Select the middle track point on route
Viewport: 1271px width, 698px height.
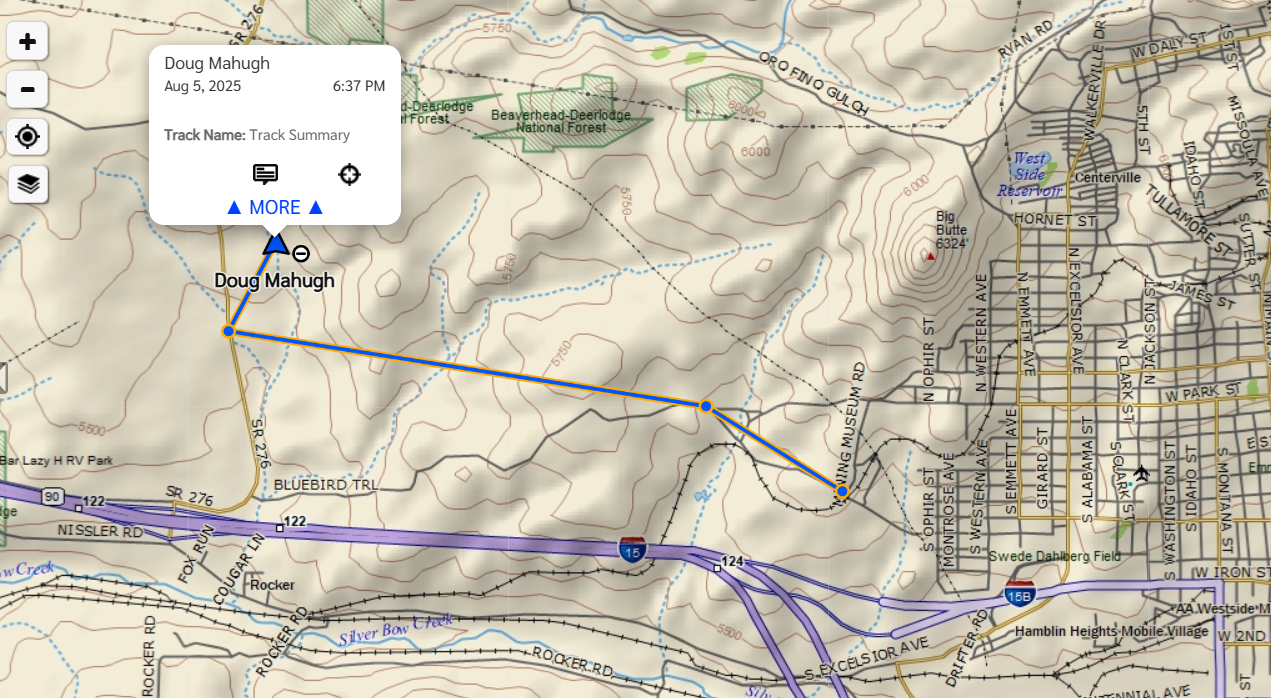pyautogui.click(x=706, y=406)
